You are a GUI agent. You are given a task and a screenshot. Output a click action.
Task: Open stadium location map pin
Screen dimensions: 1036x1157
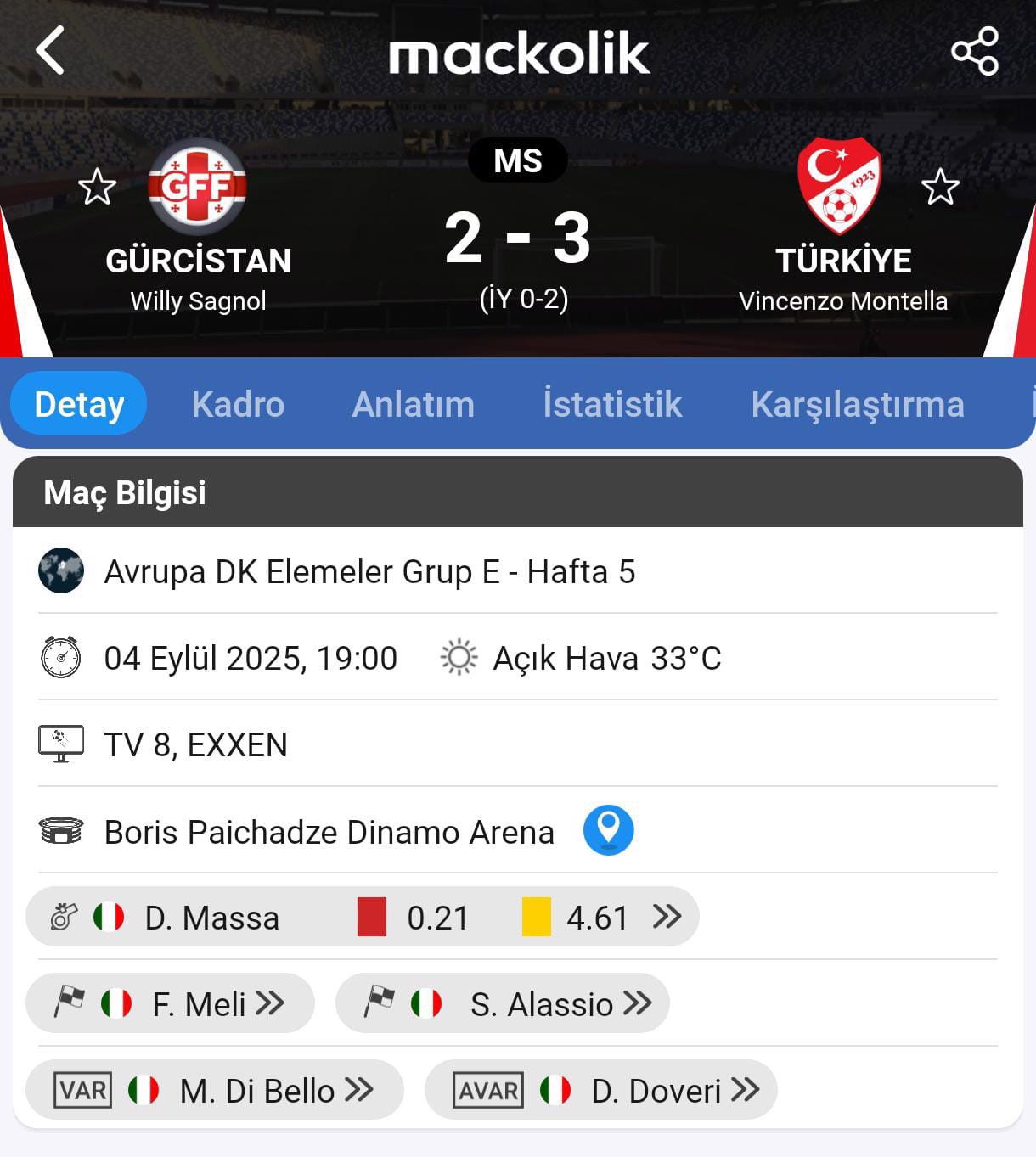(x=608, y=829)
